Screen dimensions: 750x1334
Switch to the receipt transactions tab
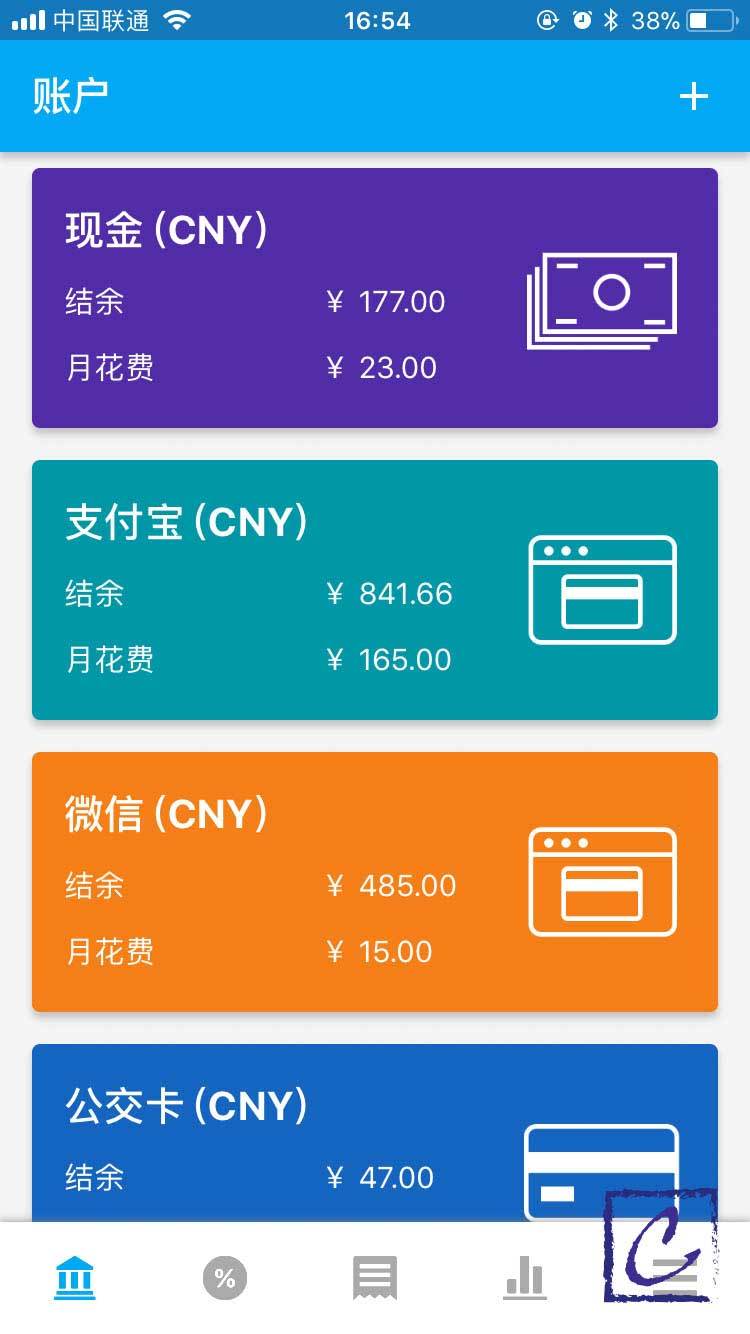375,1278
